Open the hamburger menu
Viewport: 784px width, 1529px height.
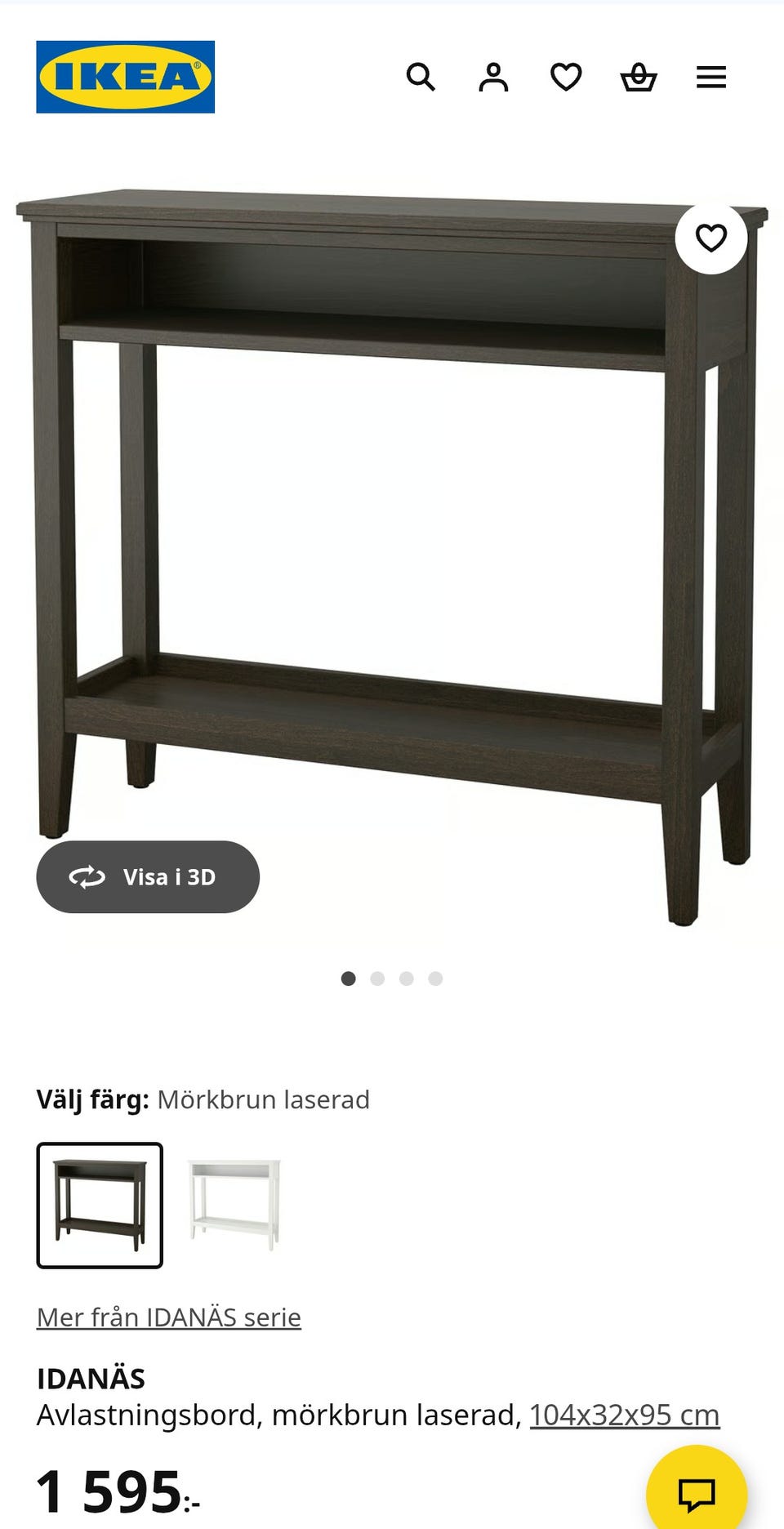pos(711,78)
